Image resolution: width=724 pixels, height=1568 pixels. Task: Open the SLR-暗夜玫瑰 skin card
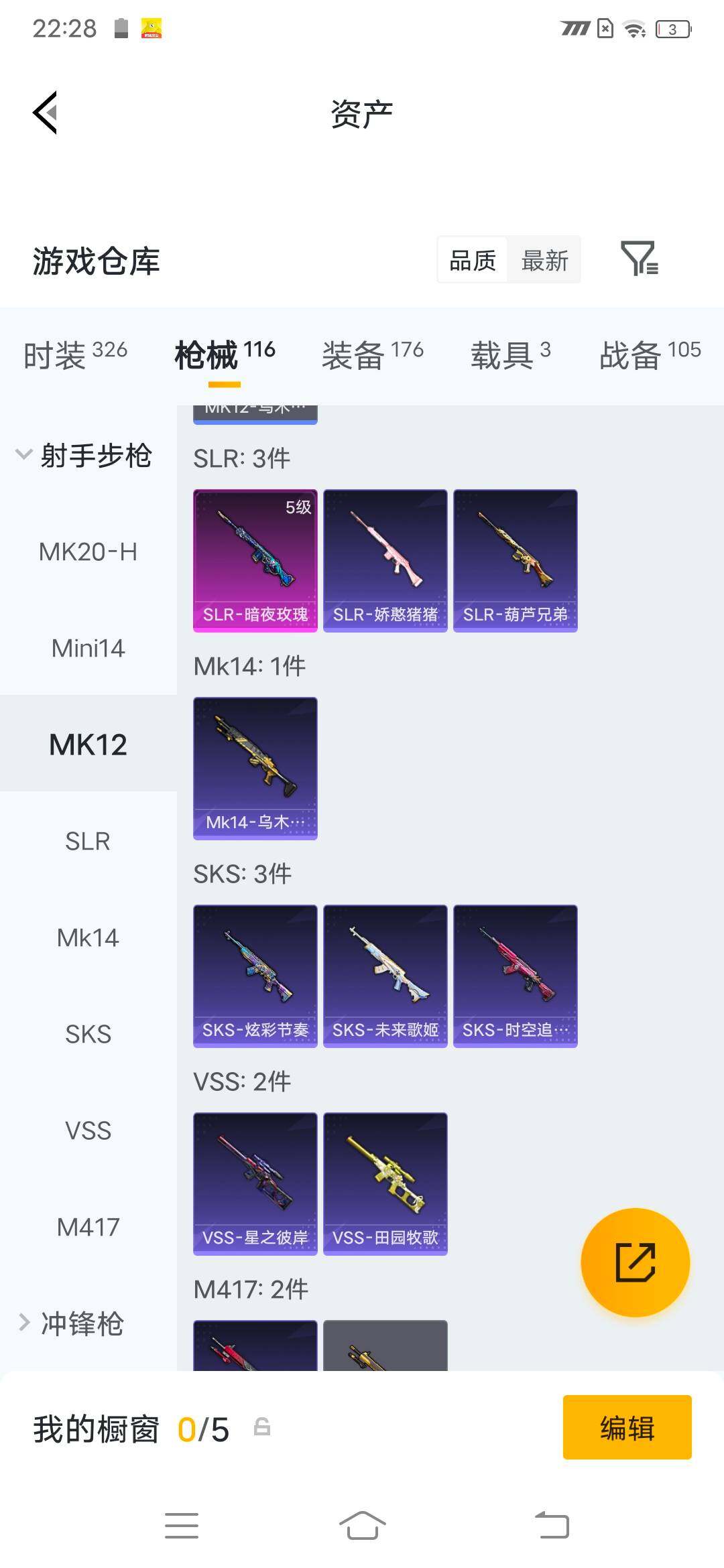click(255, 560)
